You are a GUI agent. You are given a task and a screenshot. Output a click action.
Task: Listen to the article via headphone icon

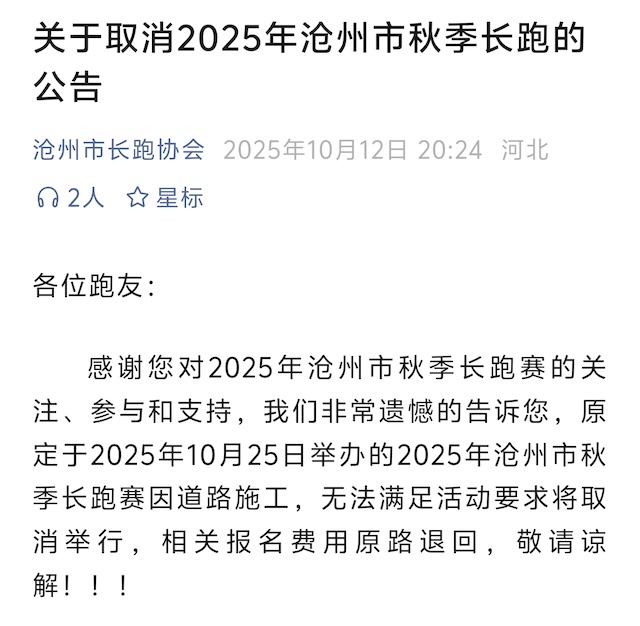pos(48,198)
